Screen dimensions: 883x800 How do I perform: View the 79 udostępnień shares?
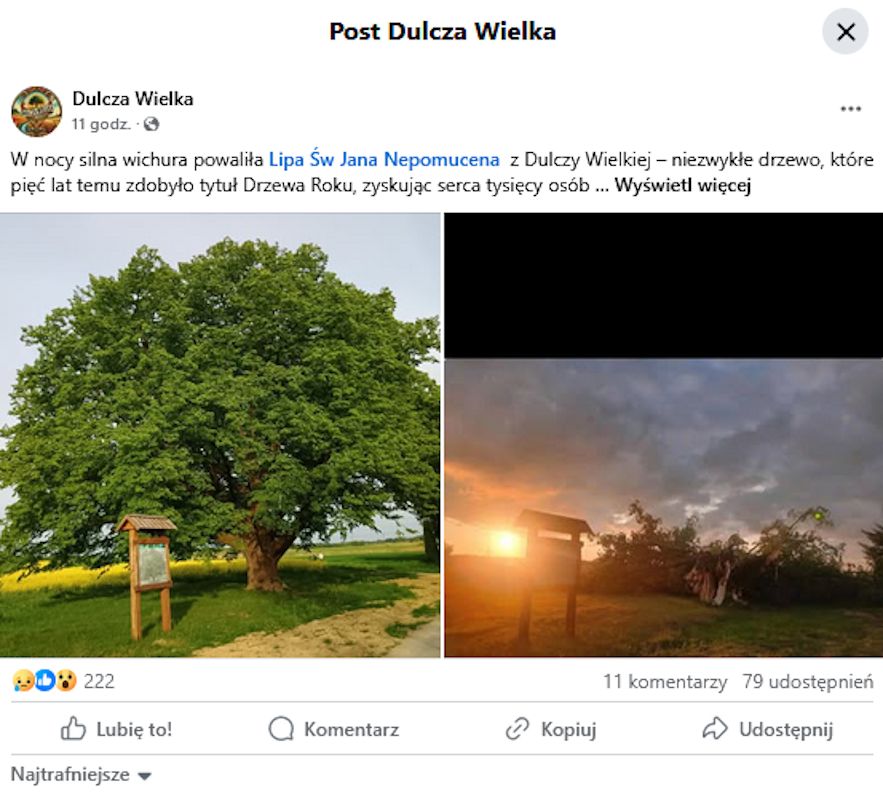pos(807,682)
